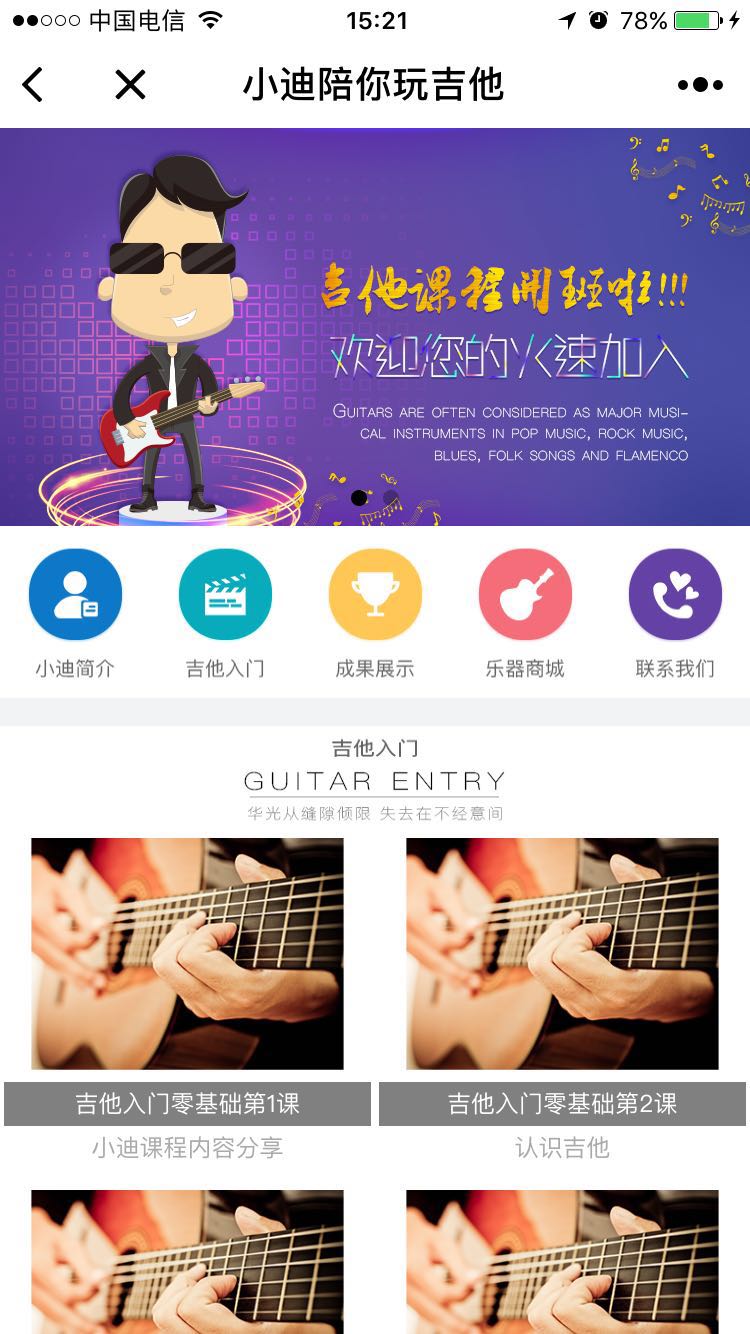Open lesson 吉他入门零基础第2课
Screen dimensions: 750x1334
[562, 1103]
